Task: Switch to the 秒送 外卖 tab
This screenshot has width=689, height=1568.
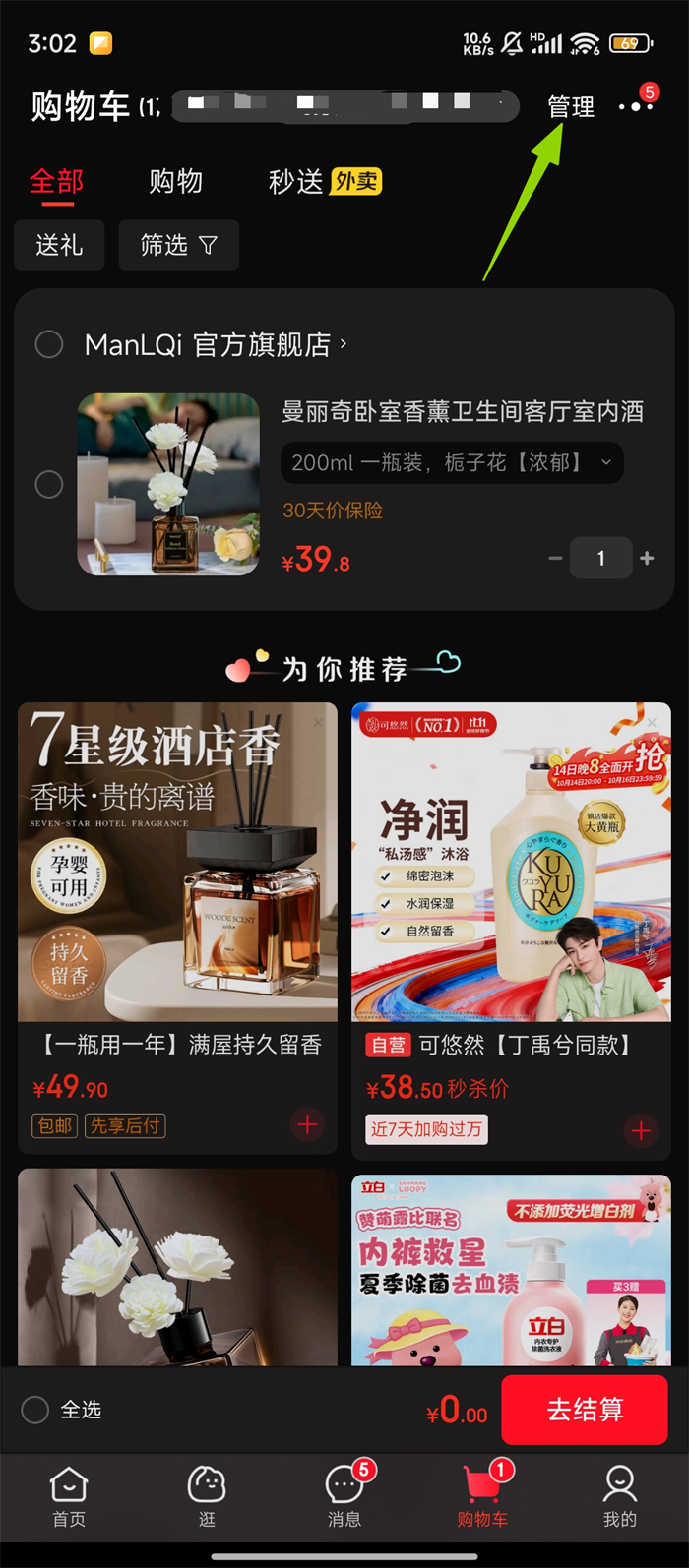Action: (325, 181)
